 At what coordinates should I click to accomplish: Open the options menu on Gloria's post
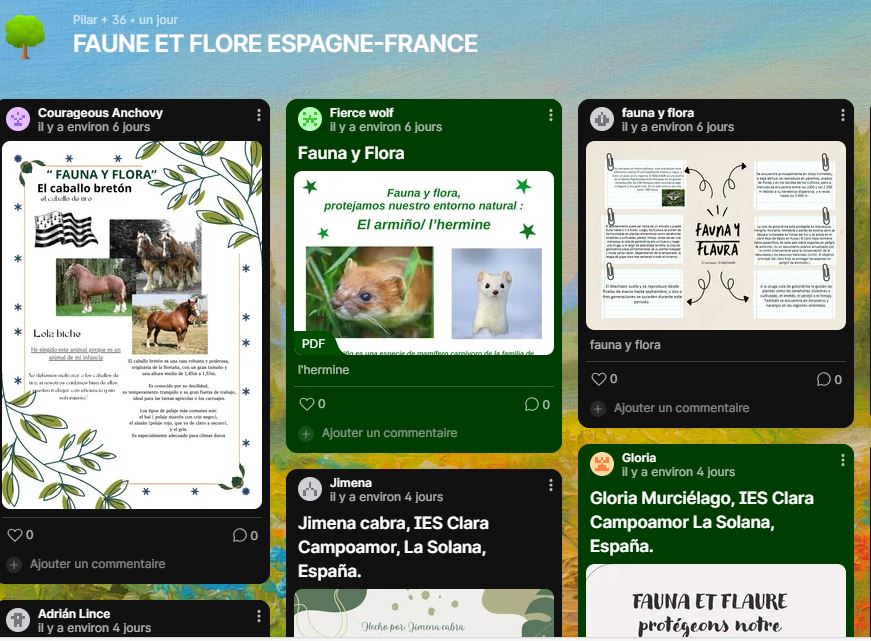click(x=843, y=460)
